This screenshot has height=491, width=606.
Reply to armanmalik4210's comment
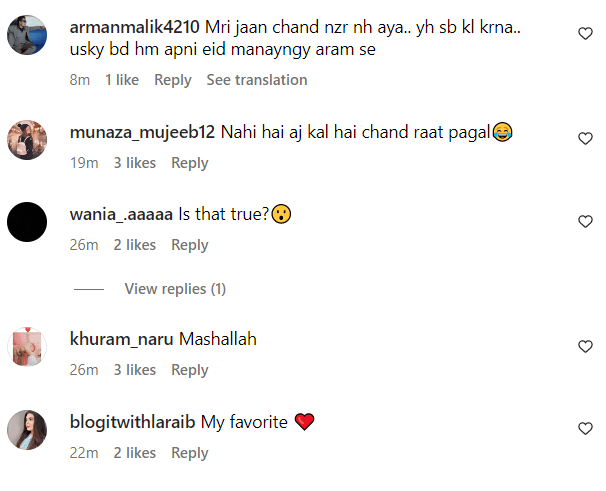173,80
